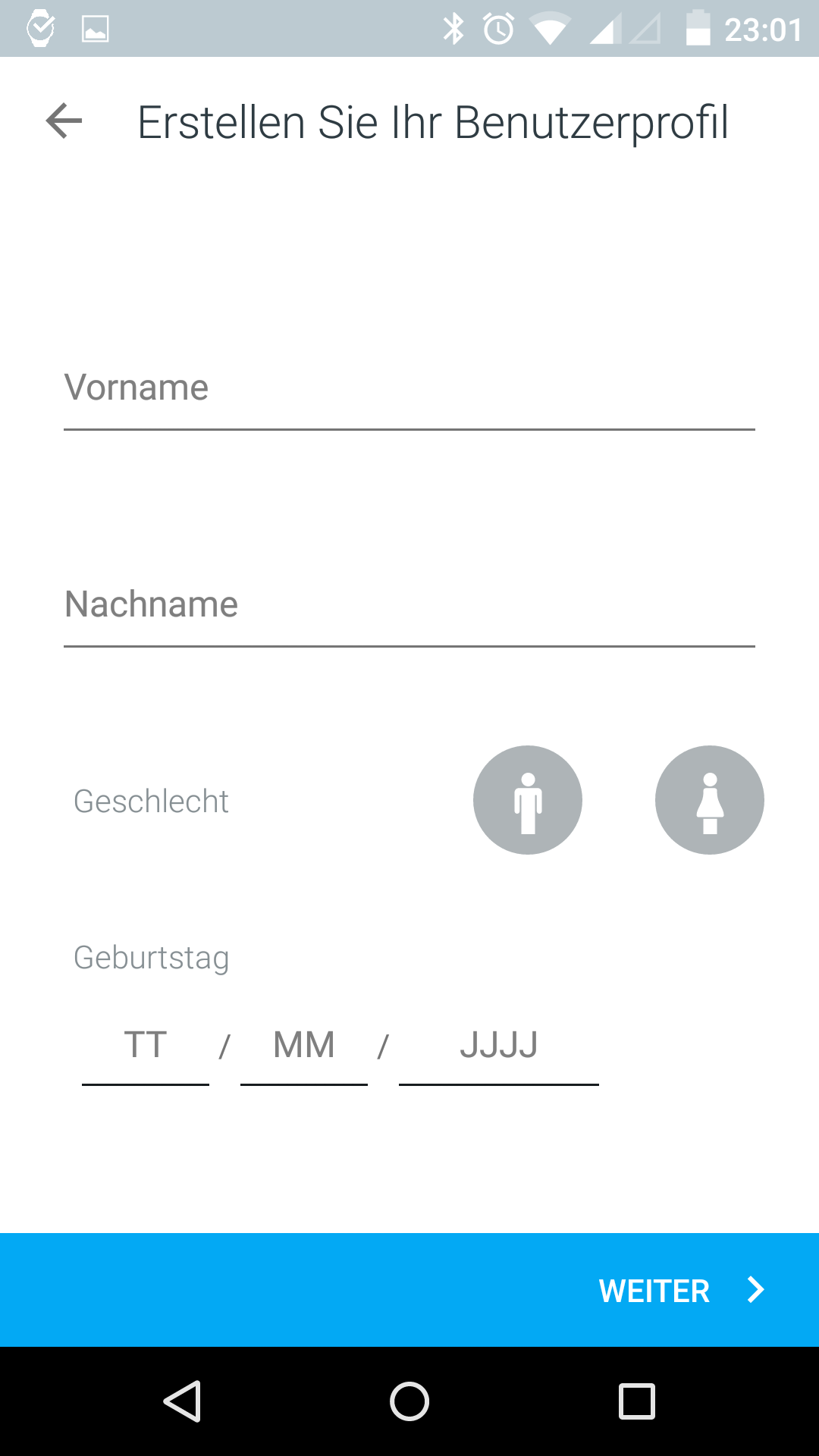Tap the TT day field
The height and width of the screenshot is (1456, 819).
[x=146, y=1046]
